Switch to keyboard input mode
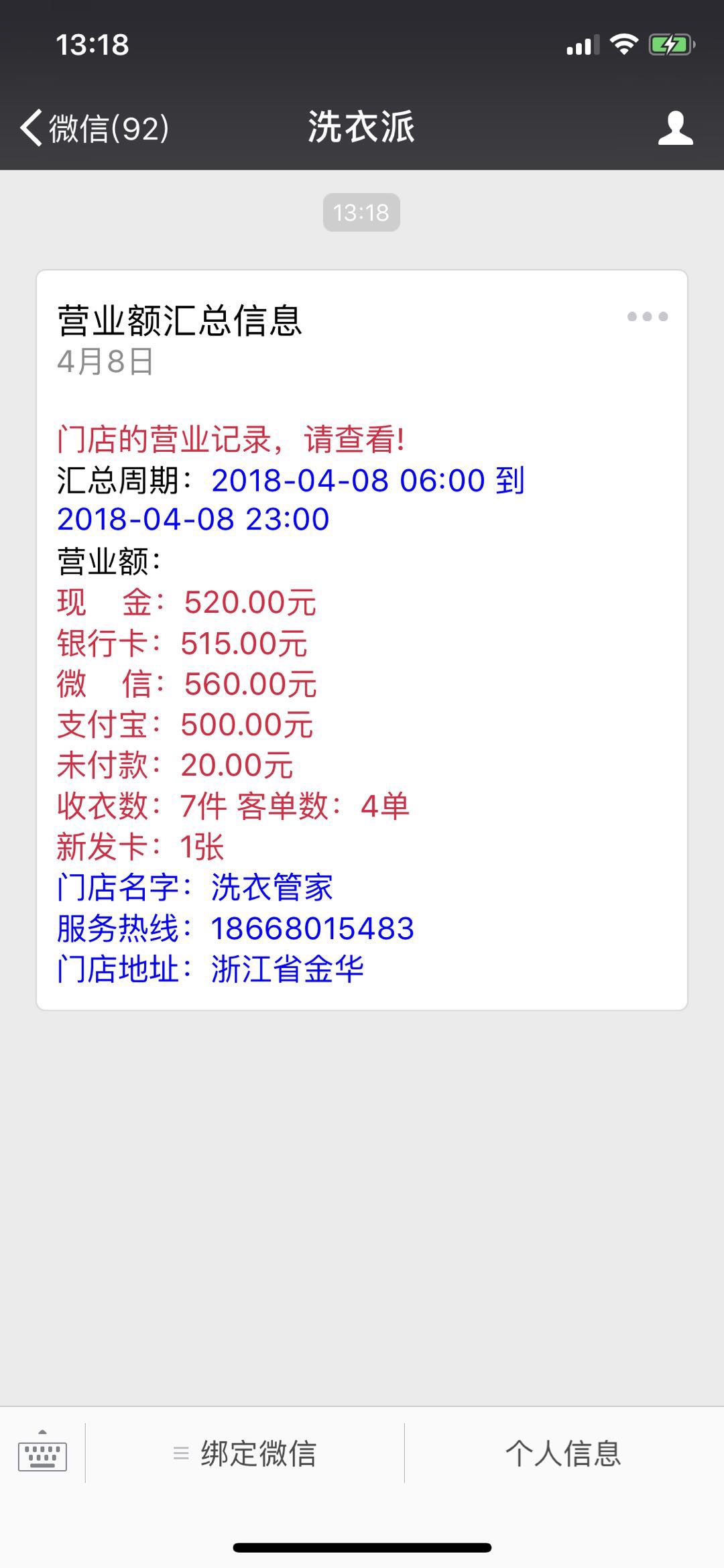 click(42, 1453)
